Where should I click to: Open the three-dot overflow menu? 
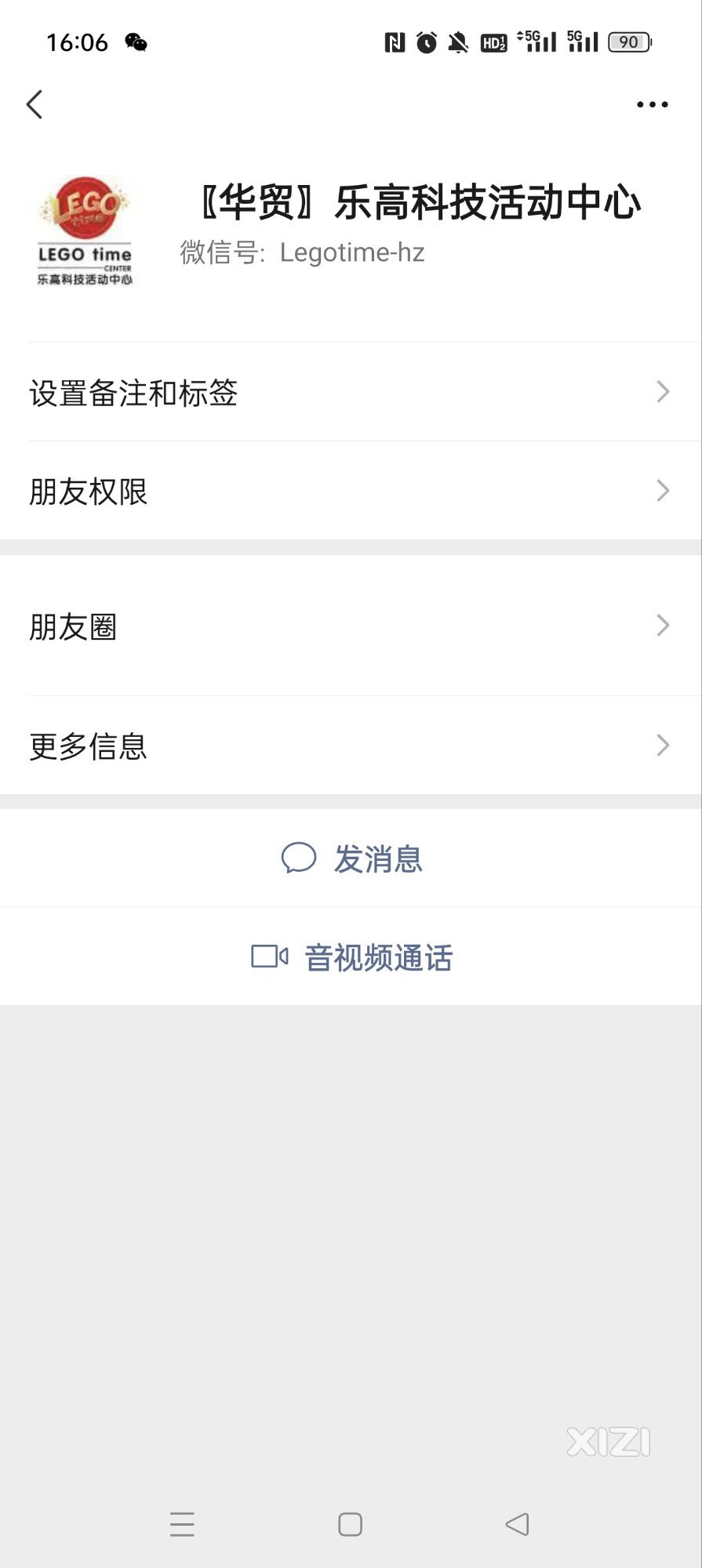(652, 104)
